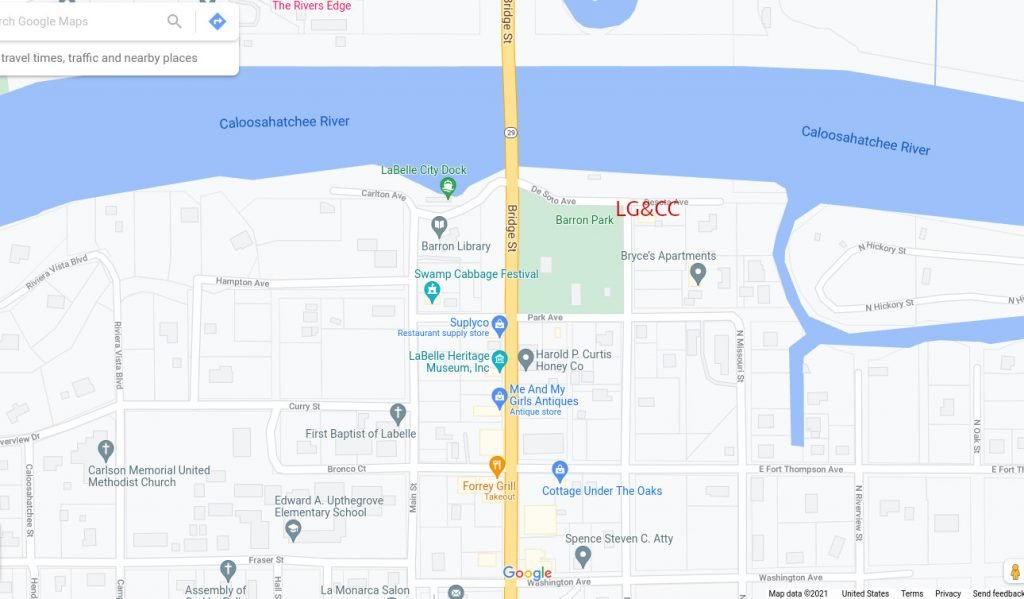This screenshot has height=599, width=1024.
Task: Tap the Harold P. Curtis Honey Co pin
Action: (526, 358)
